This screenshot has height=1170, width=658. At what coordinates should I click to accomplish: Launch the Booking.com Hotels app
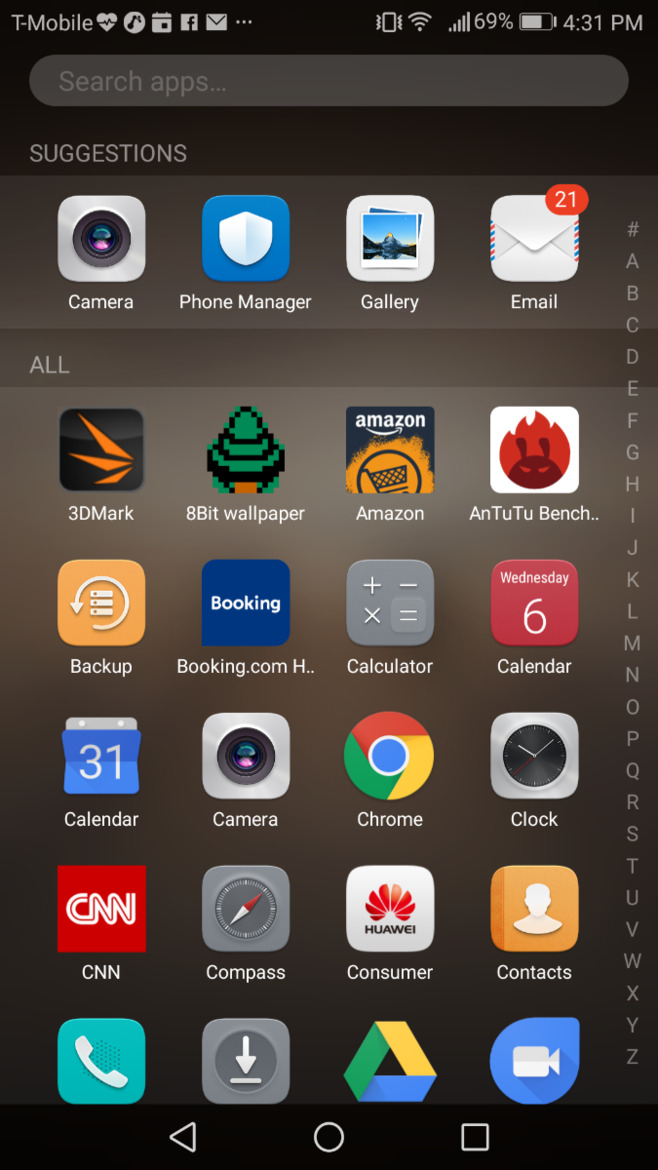[245, 603]
